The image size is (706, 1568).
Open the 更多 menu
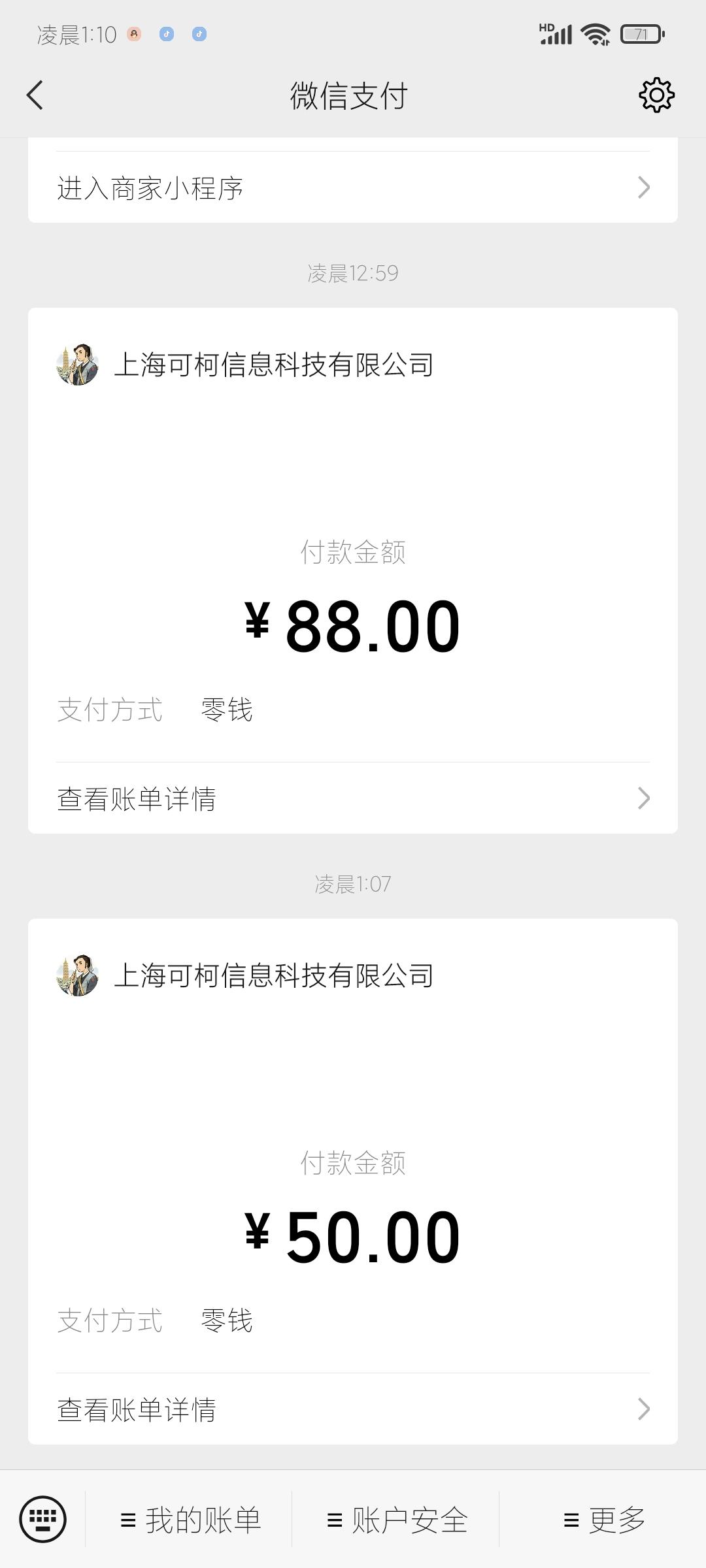604,1520
